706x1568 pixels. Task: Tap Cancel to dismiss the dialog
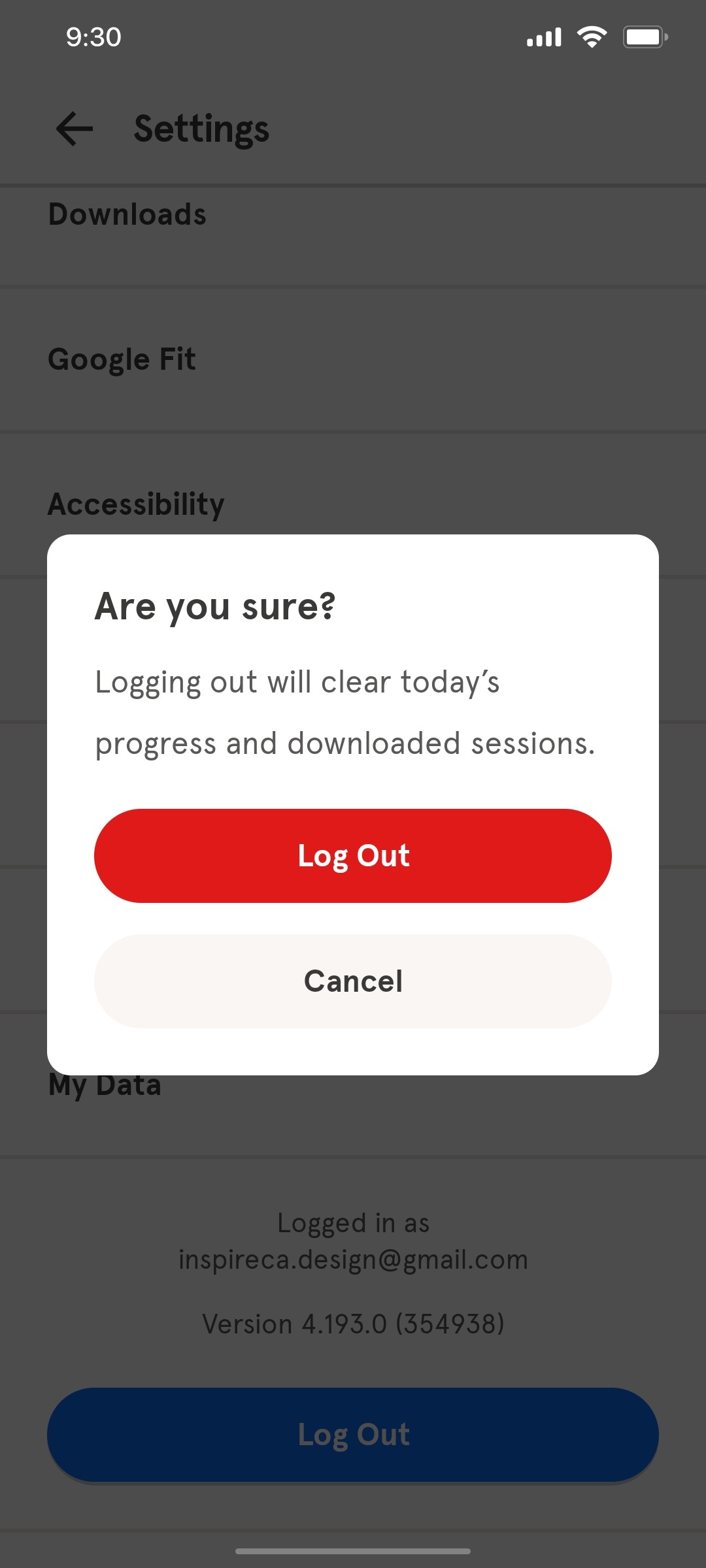click(353, 981)
